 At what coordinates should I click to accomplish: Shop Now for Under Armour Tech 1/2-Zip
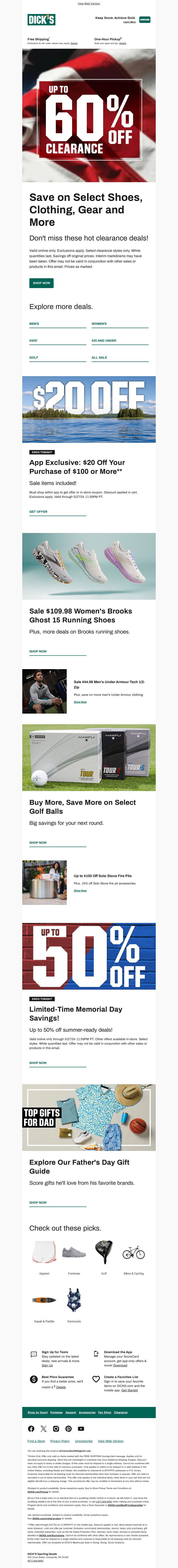click(80, 702)
